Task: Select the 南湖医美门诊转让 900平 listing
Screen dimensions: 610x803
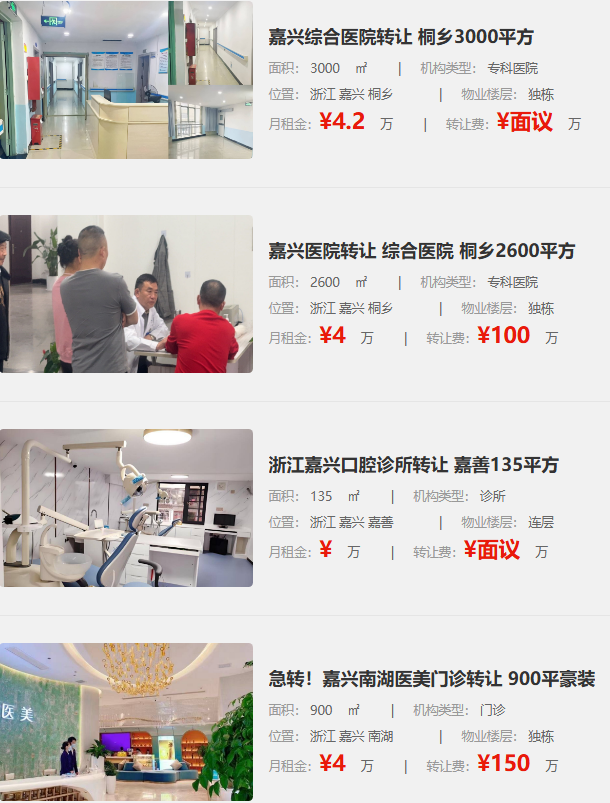Action: tap(432, 679)
